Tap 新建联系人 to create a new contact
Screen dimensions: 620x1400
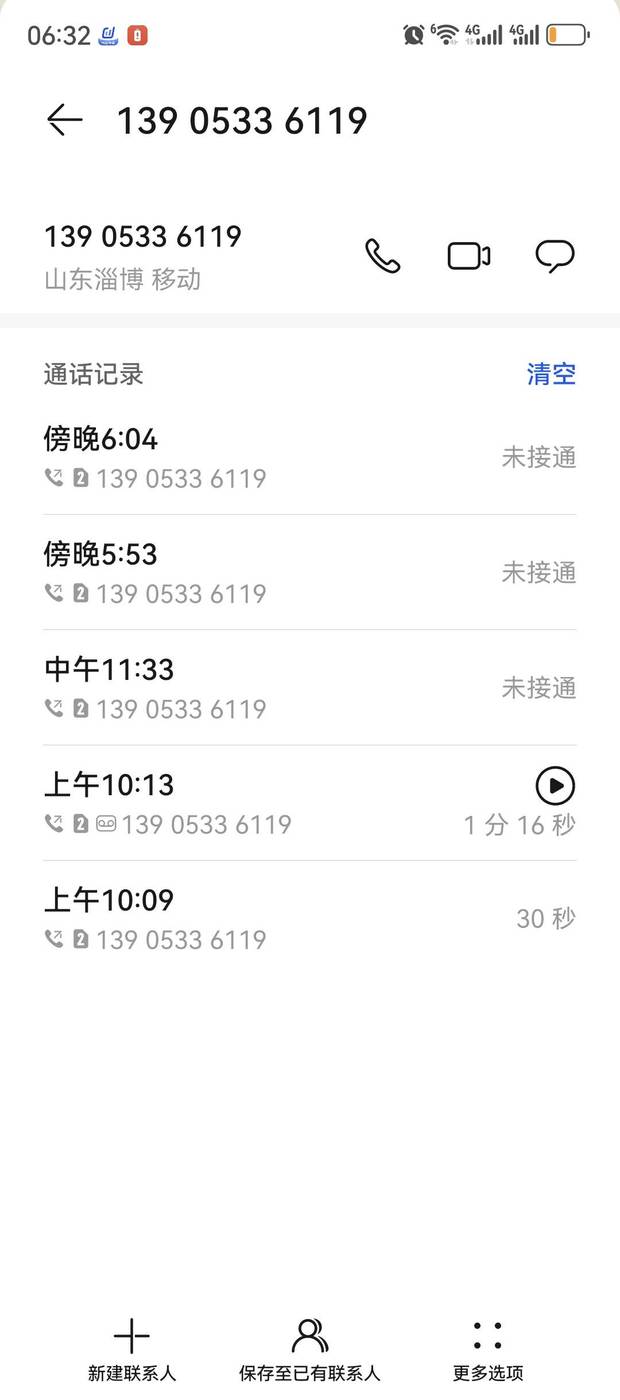132,1350
